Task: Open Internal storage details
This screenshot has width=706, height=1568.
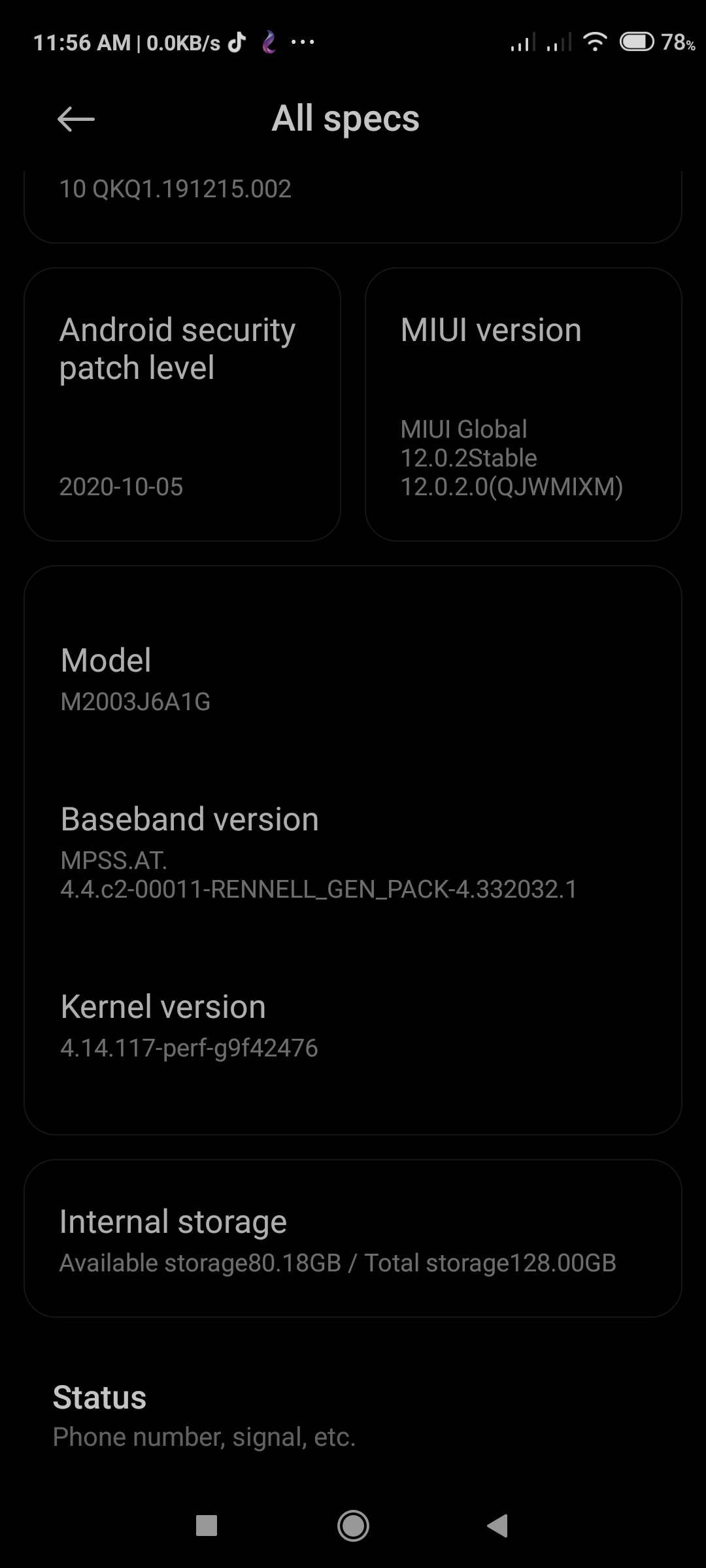Action: pos(353,1240)
